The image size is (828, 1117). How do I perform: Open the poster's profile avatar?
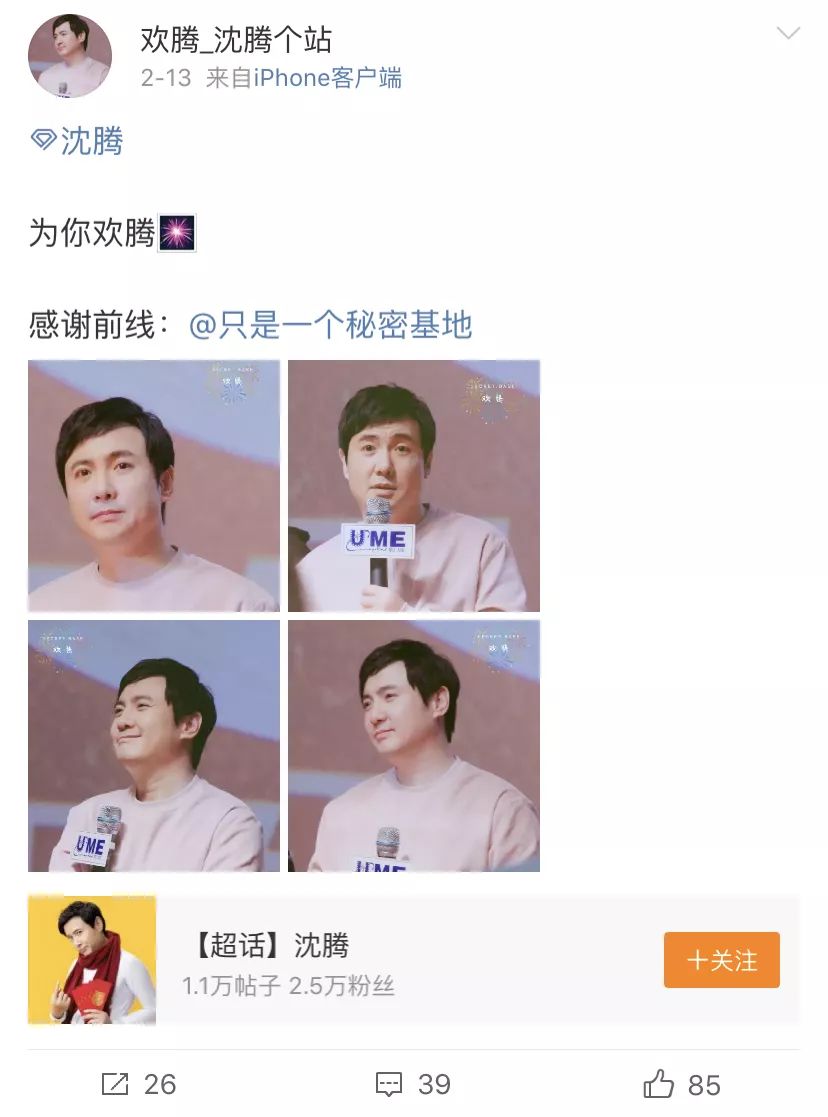click(x=69, y=56)
